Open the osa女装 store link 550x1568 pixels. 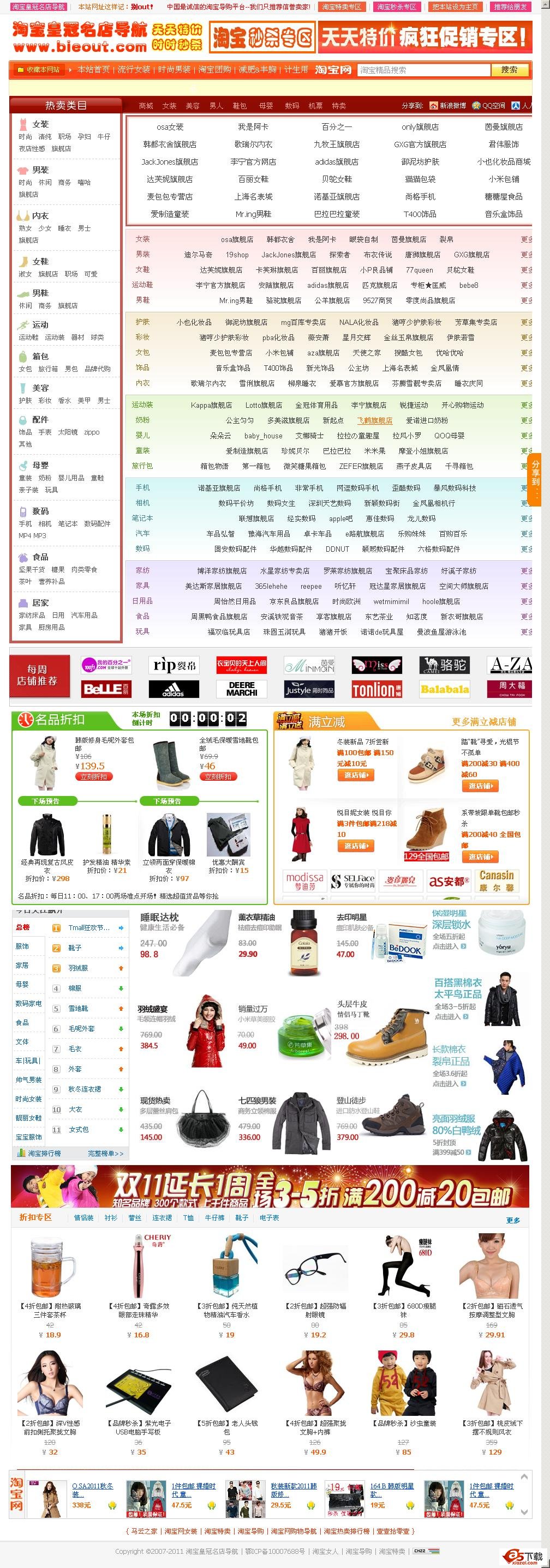169,127
